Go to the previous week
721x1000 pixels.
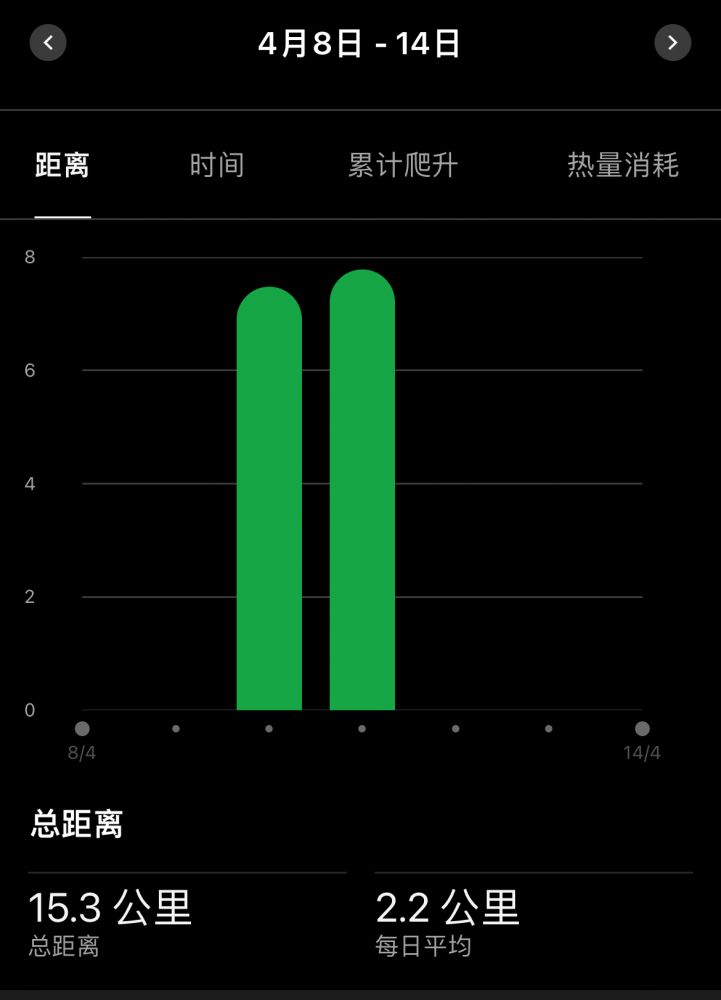pos(48,43)
